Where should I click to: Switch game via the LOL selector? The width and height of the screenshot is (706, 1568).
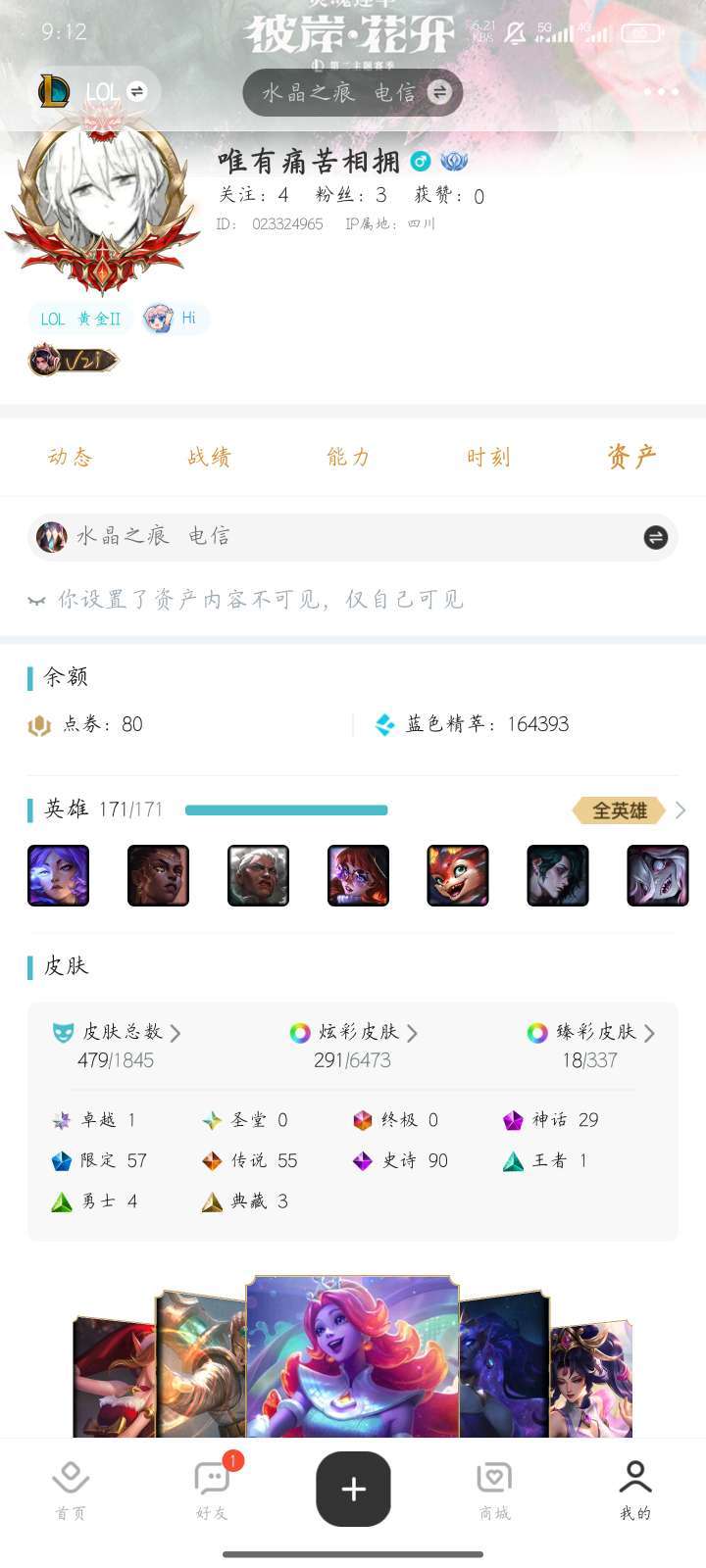tap(96, 92)
